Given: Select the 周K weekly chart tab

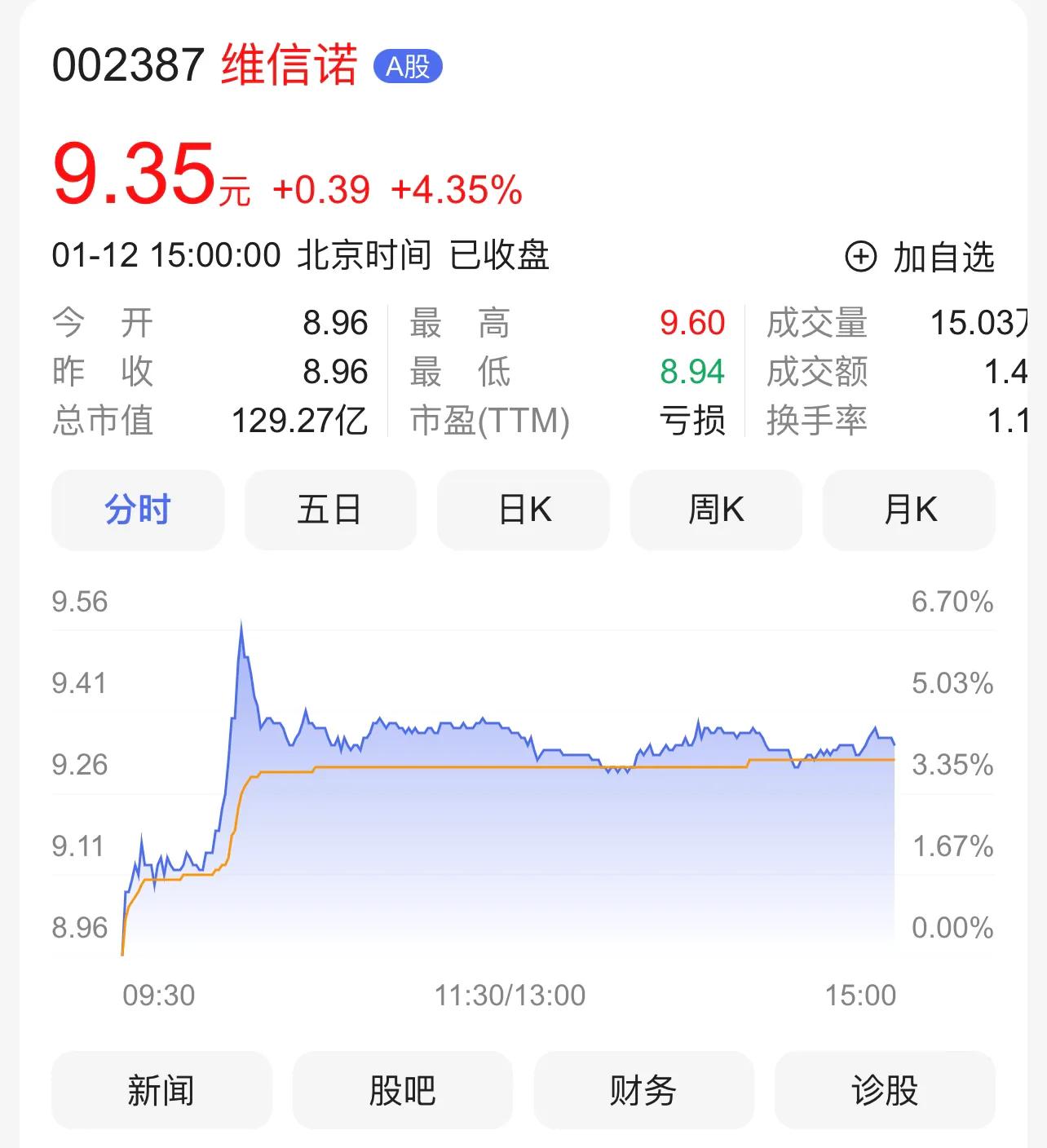Looking at the screenshot, I should pyautogui.click(x=715, y=510).
